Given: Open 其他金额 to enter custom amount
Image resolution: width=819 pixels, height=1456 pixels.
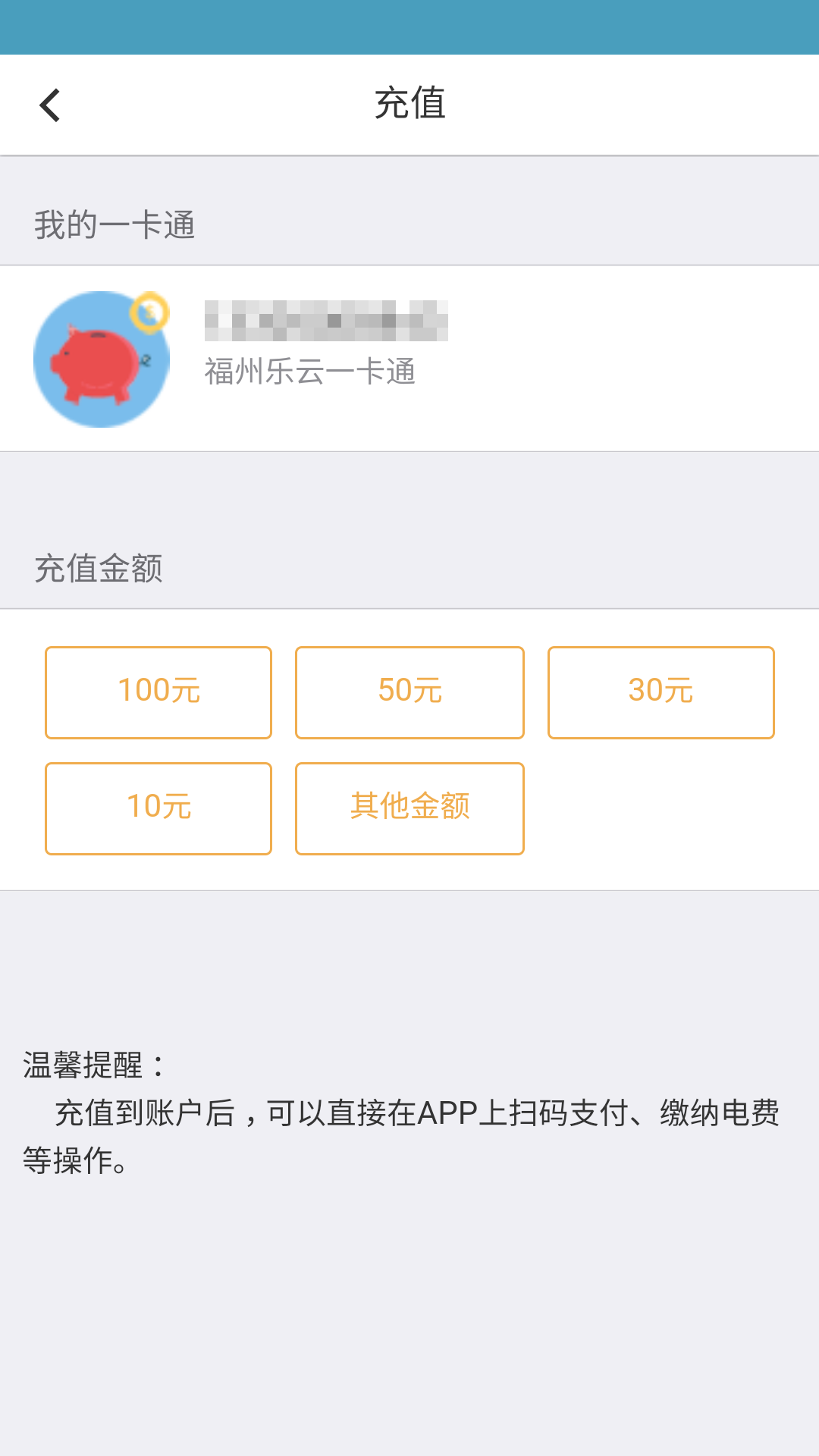Looking at the screenshot, I should pos(409,808).
